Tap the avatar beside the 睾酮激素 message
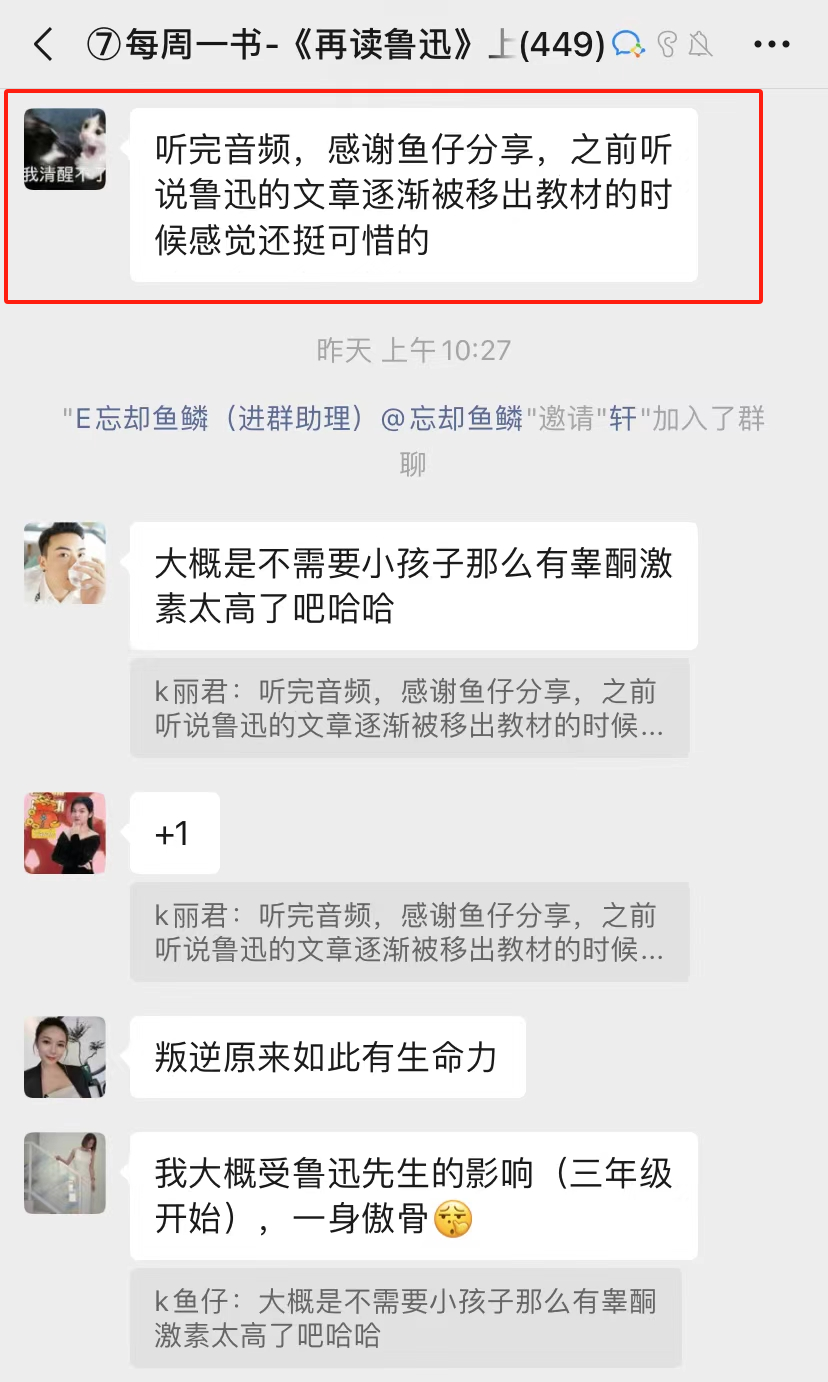Image resolution: width=828 pixels, height=1382 pixels. pyautogui.click(x=65, y=562)
